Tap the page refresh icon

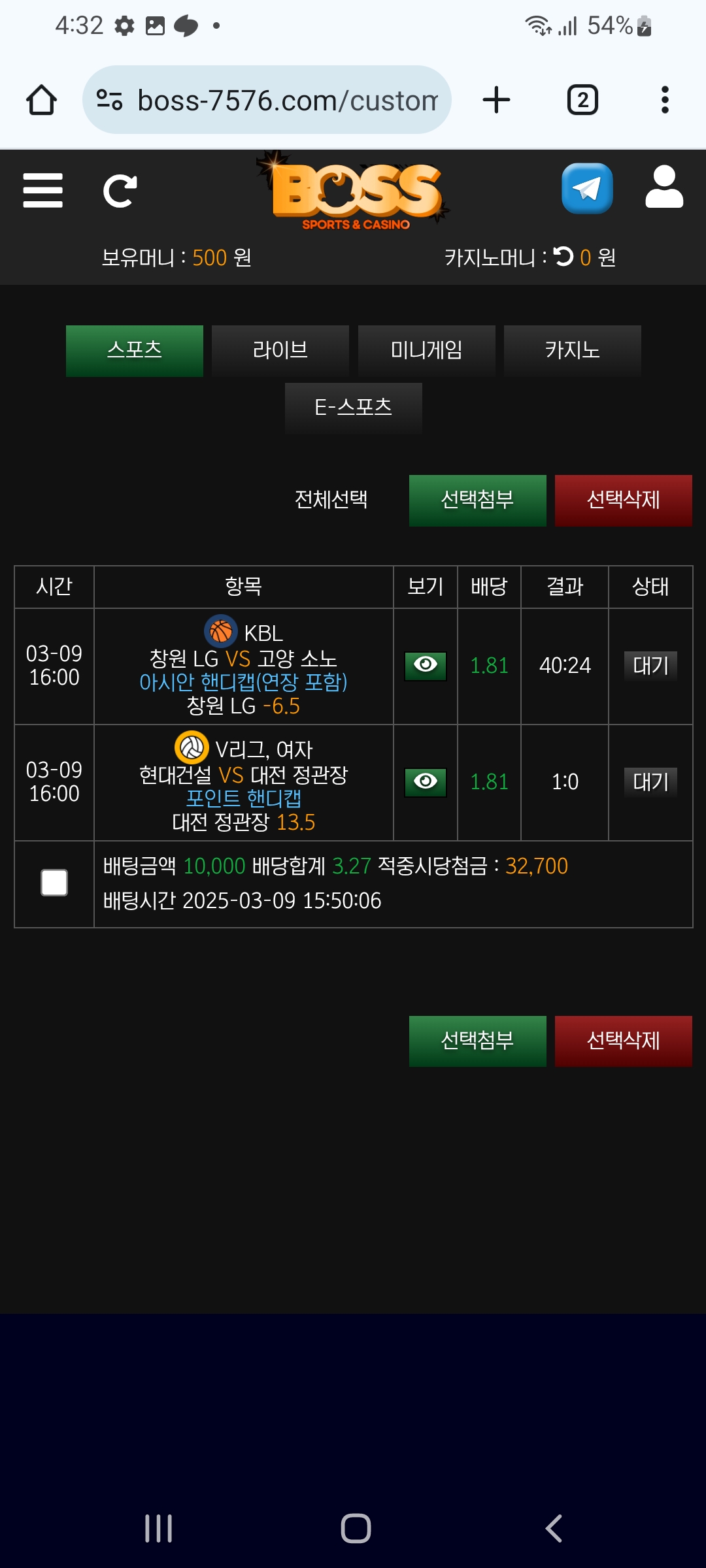[x=120, y=191]
